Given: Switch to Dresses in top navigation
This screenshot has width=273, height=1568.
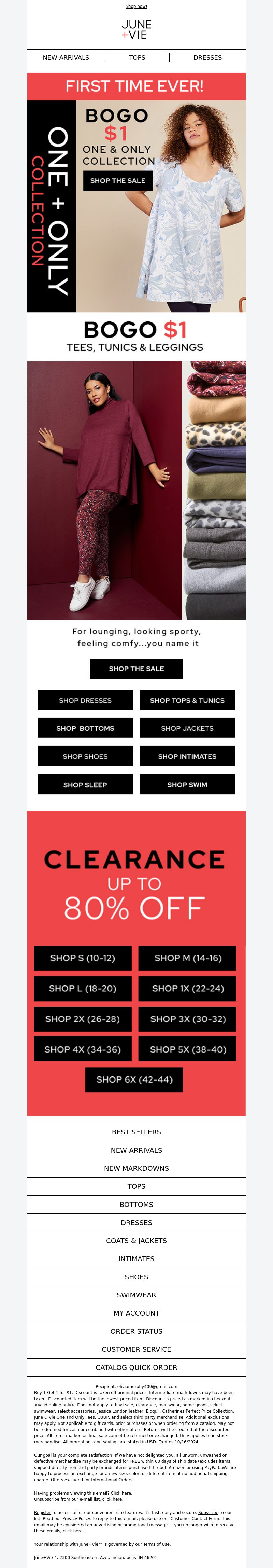Looking at the screenshot, I should point(207,58).
